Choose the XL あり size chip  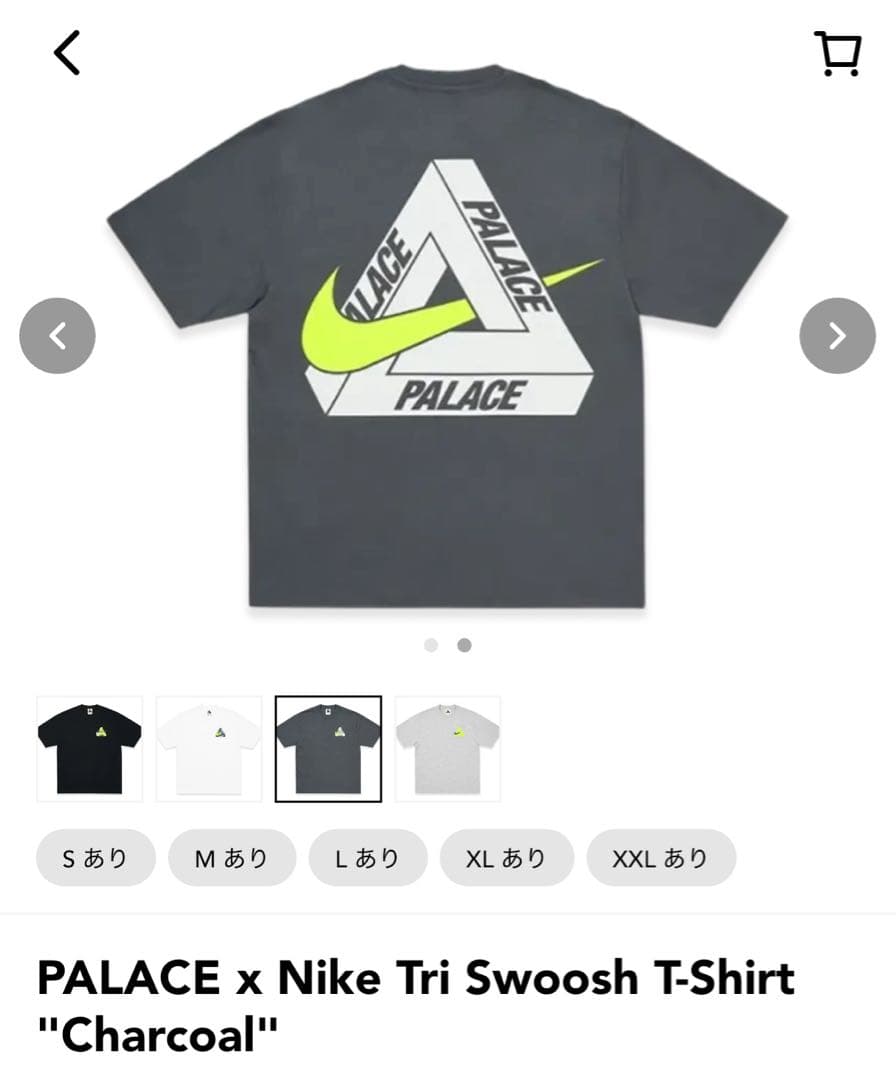(x=506, y=857)
